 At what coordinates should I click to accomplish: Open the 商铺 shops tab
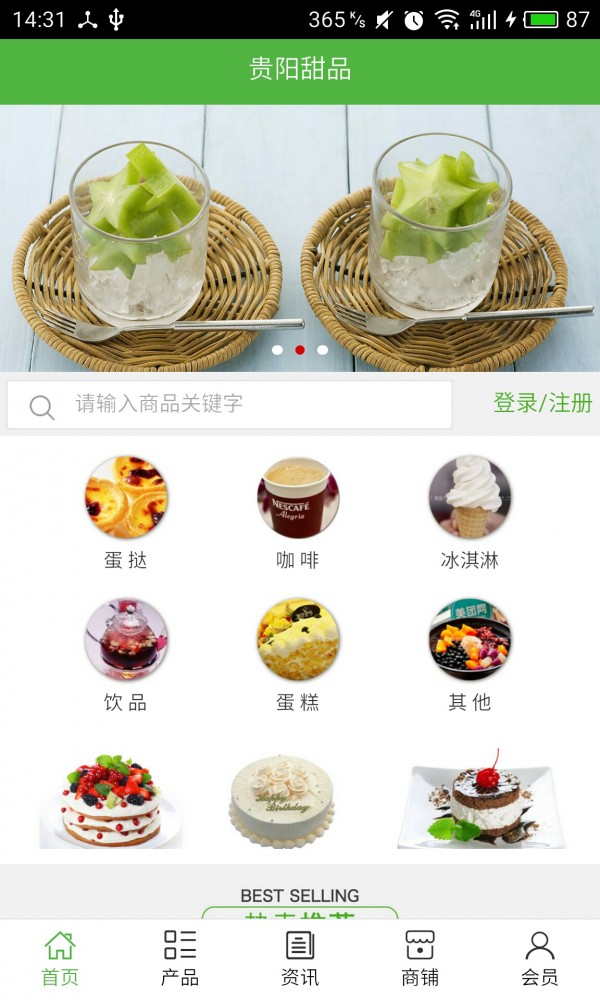(420, 958)
